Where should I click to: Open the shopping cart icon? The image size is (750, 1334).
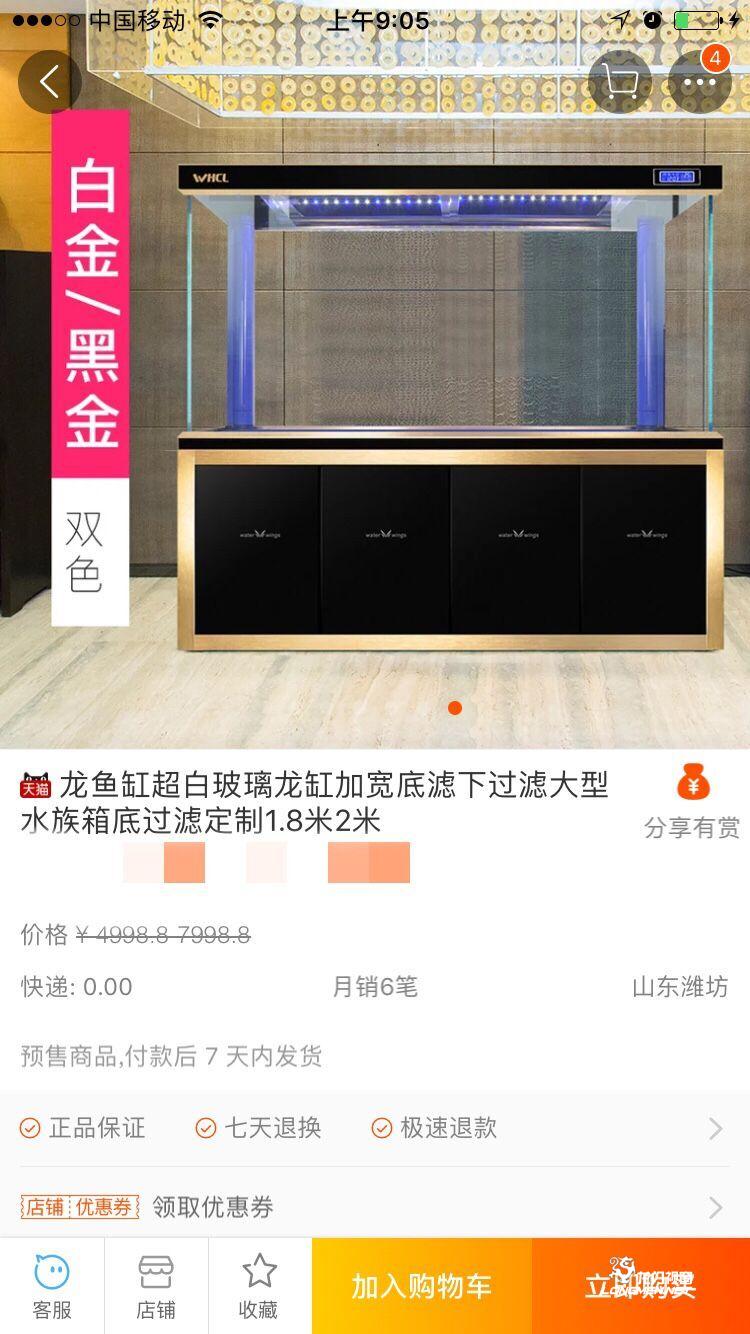click(x=620, y=81)
